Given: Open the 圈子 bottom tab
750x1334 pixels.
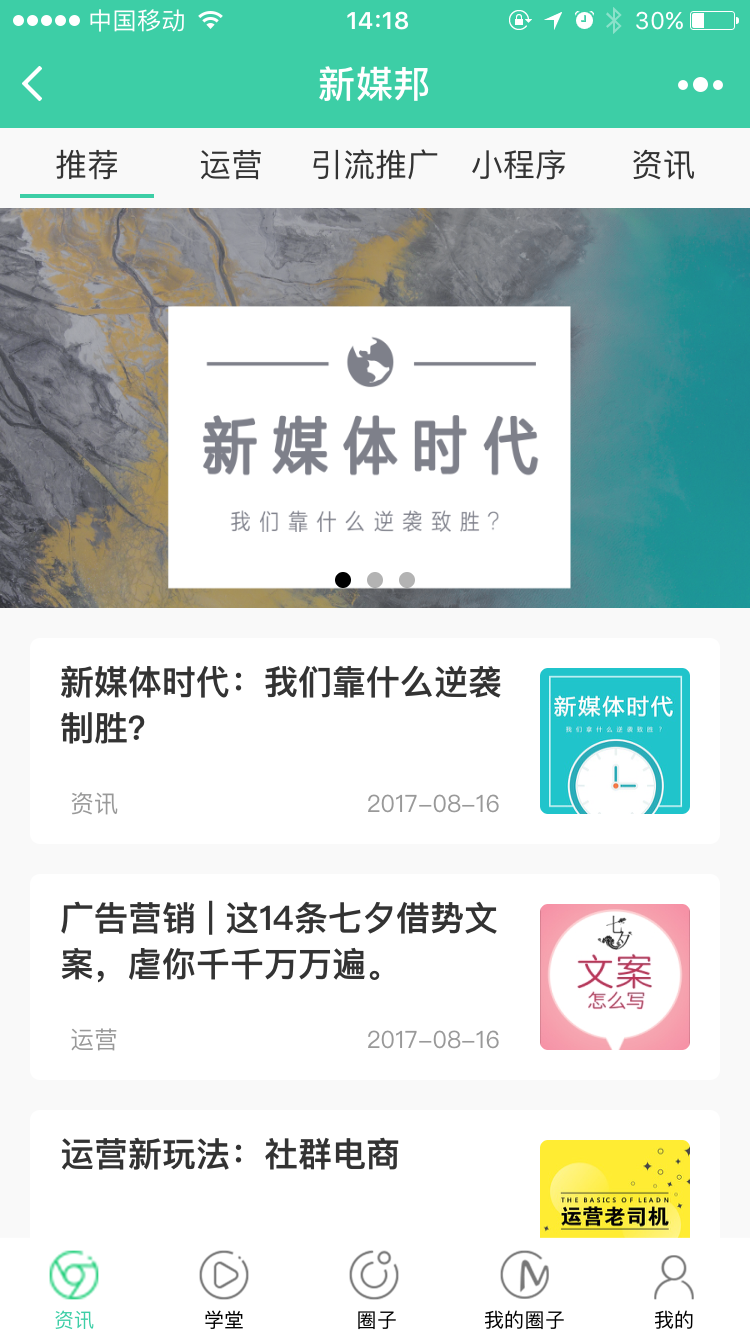Looking at the screenshot, I should tap(375, 1289).
